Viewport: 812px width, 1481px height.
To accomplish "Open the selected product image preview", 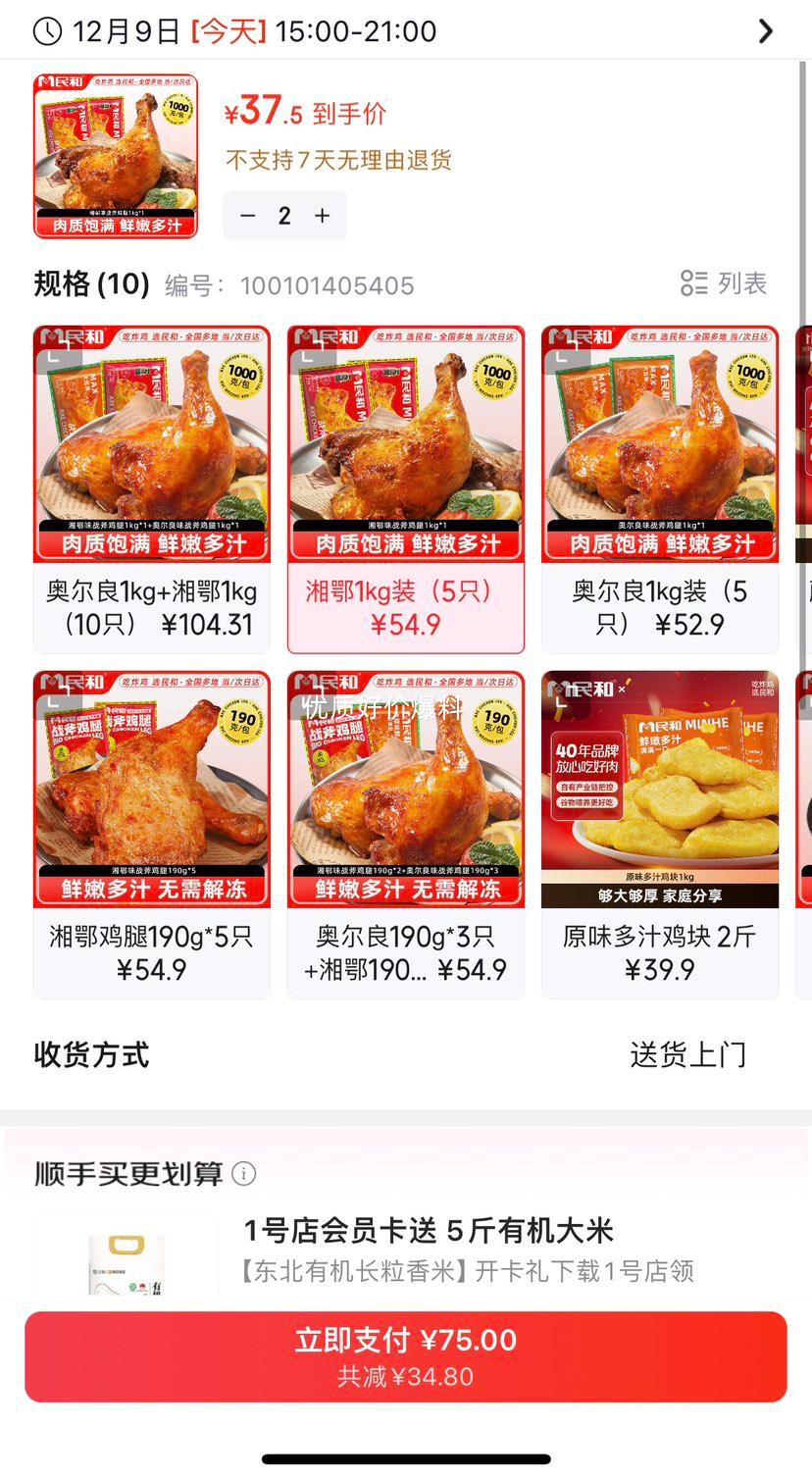I will pos(116,156).
